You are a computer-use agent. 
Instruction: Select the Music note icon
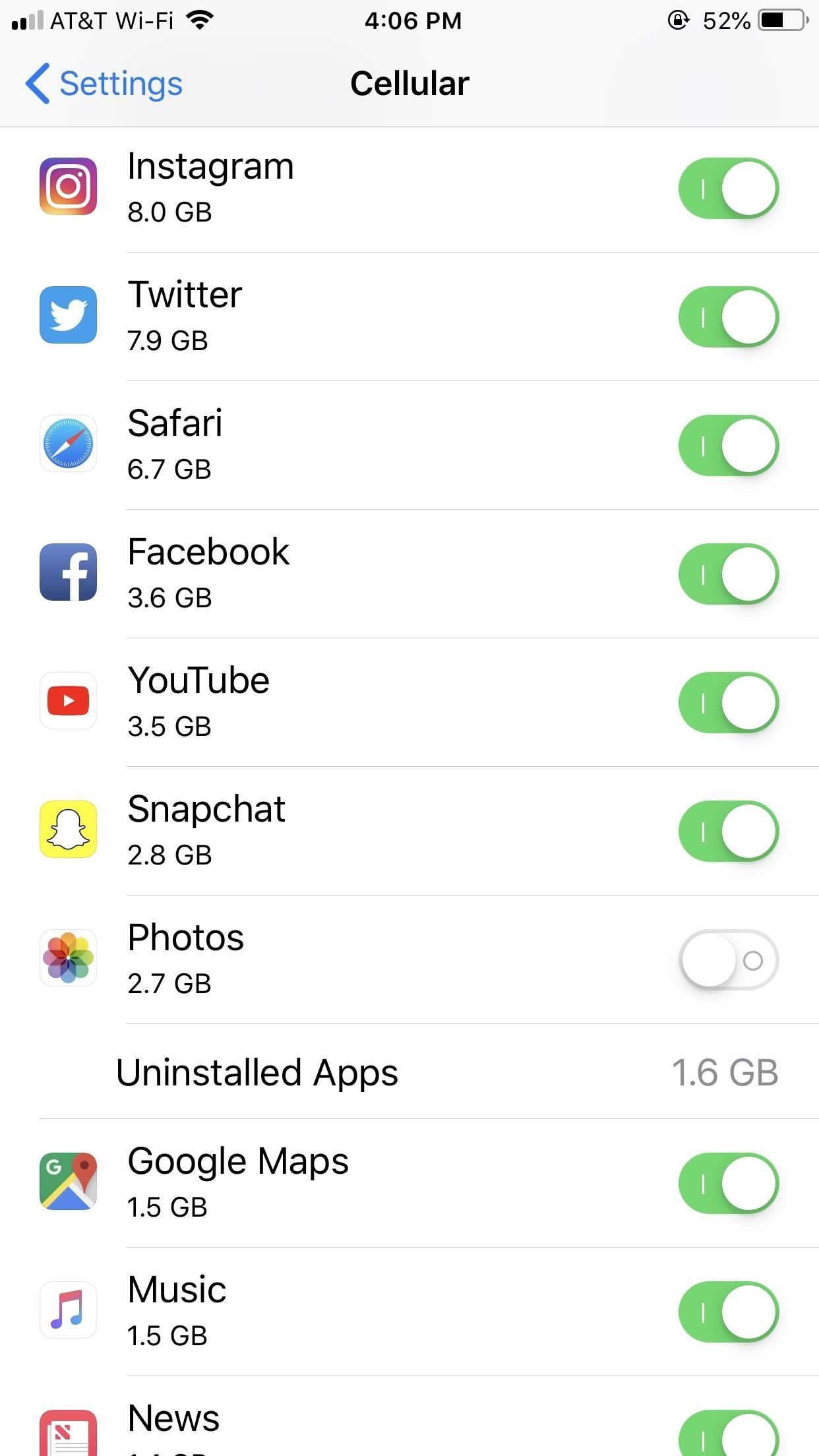click(x=68, y=1311)
